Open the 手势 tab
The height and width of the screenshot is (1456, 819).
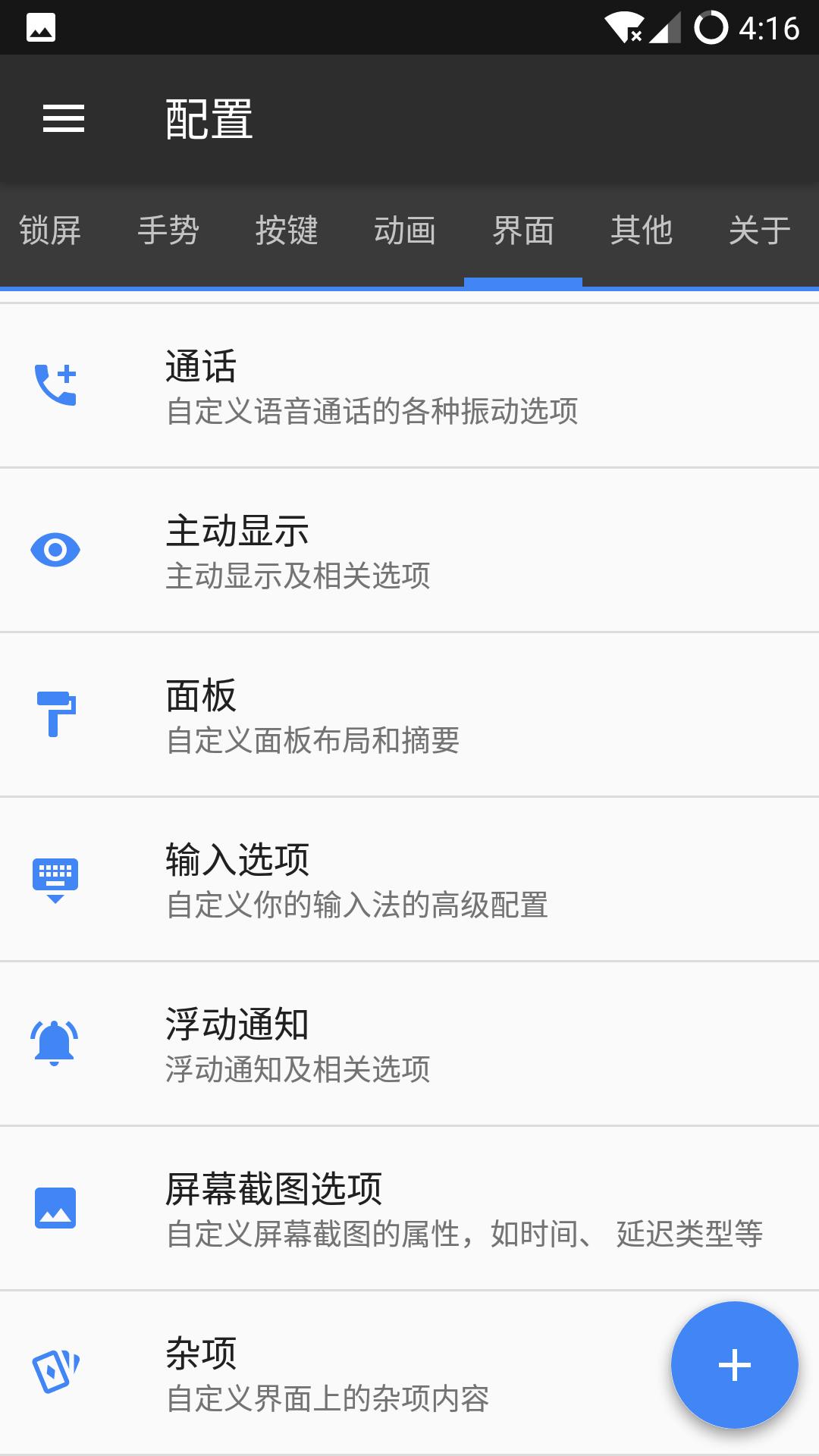[x=168, y=231]
